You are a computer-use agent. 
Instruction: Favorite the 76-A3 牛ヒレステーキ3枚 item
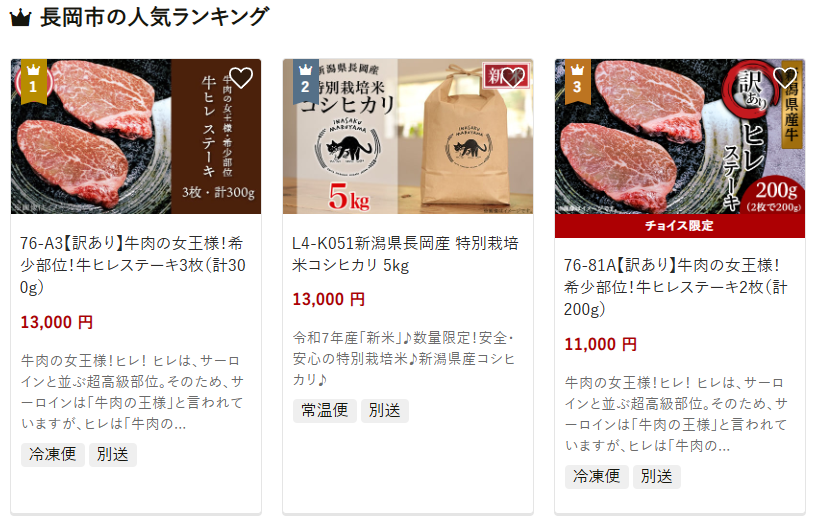[x=242, y=78]
